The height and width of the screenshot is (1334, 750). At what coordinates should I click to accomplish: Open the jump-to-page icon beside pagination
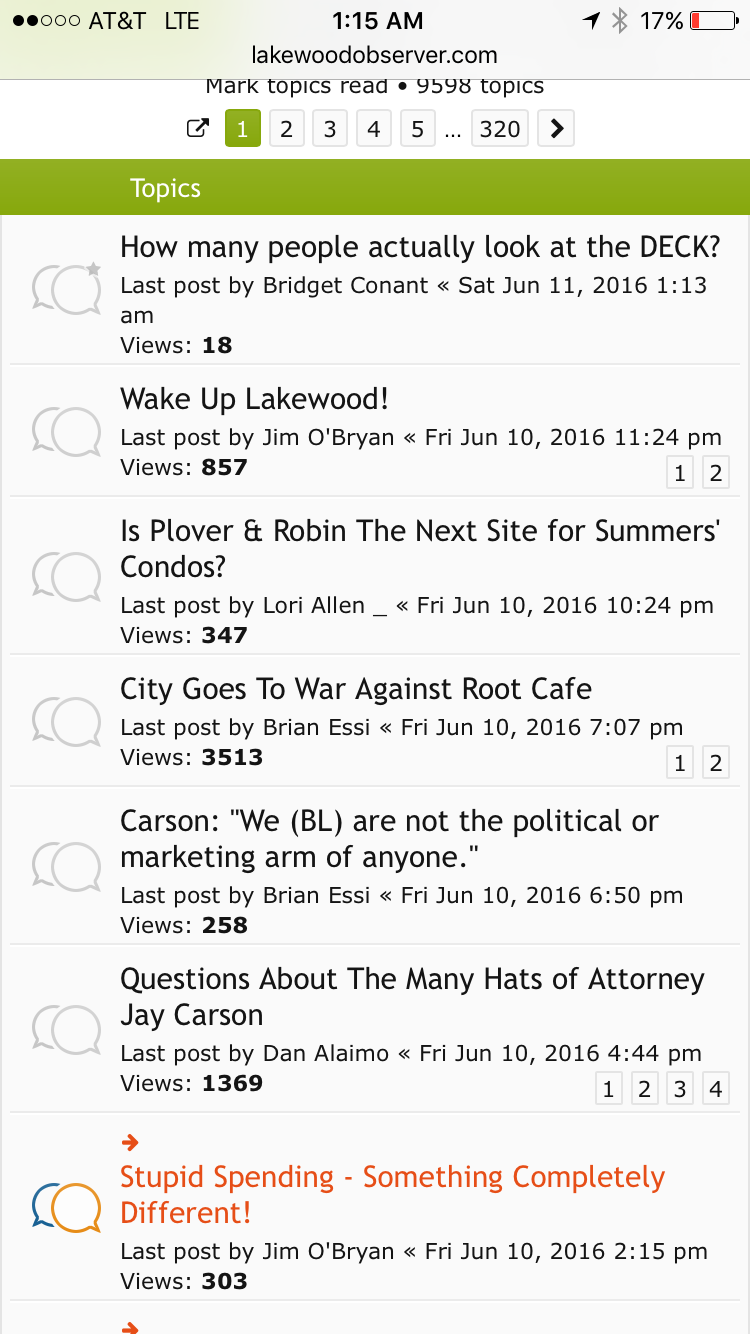(198, 128)
